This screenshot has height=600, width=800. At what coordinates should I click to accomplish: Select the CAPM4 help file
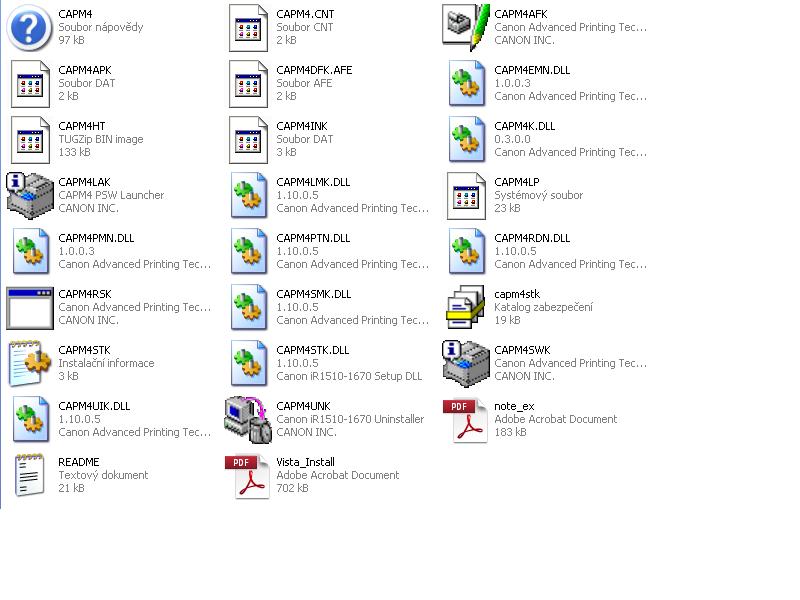point(30,27)
